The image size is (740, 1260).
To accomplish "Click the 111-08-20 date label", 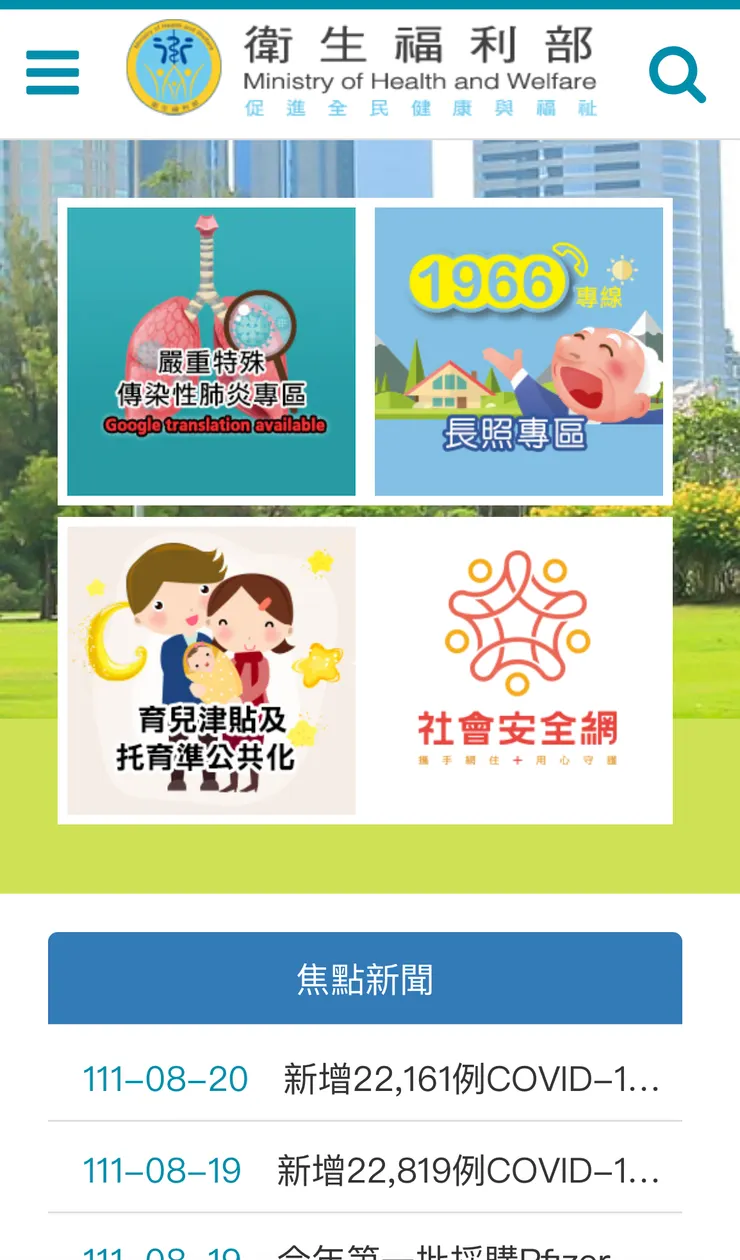I will point(165,1079).
